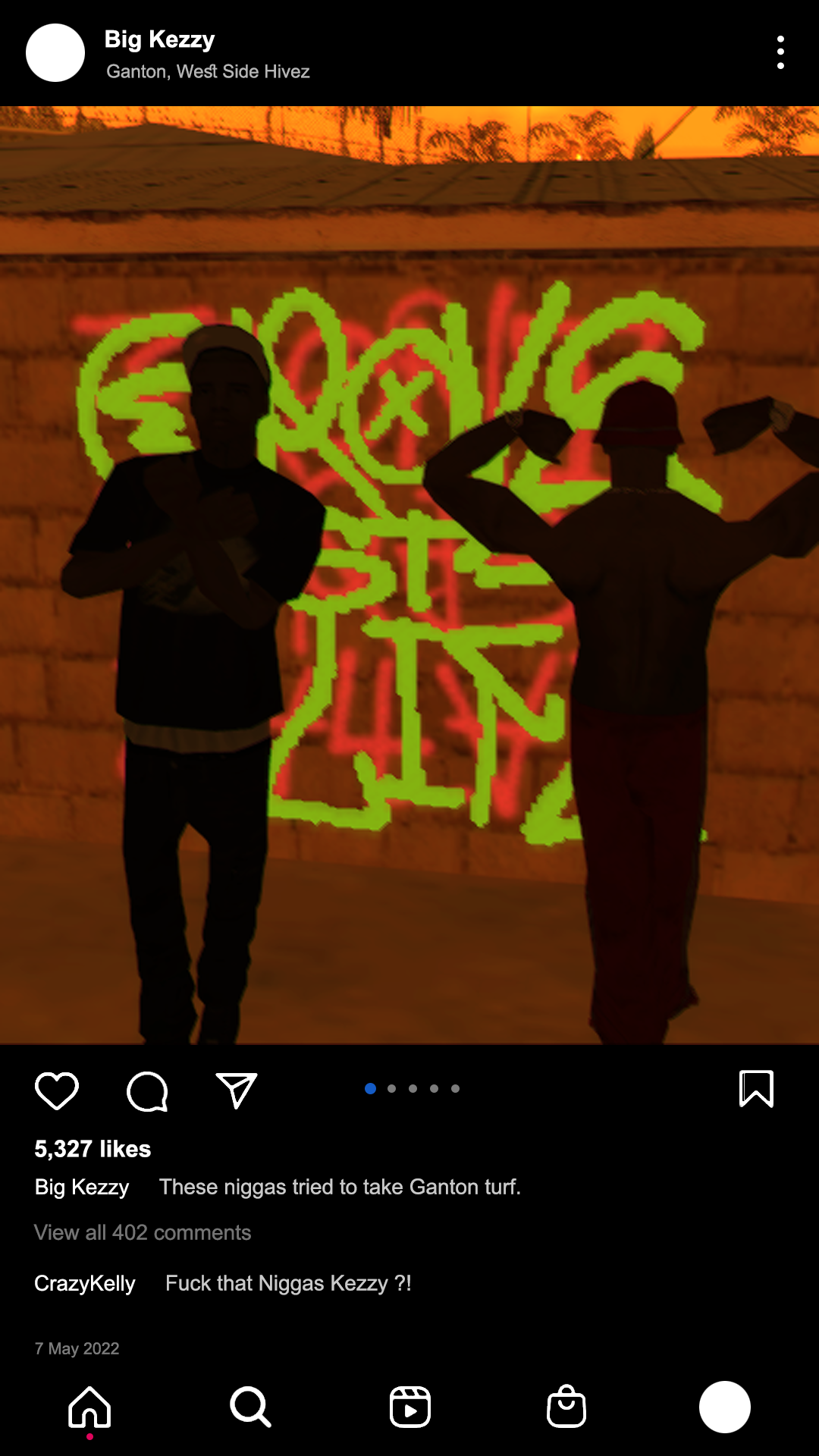This screenshot has height=1456, width=819.
Task: Like Big Kezzy's post
Action: 57,1091
